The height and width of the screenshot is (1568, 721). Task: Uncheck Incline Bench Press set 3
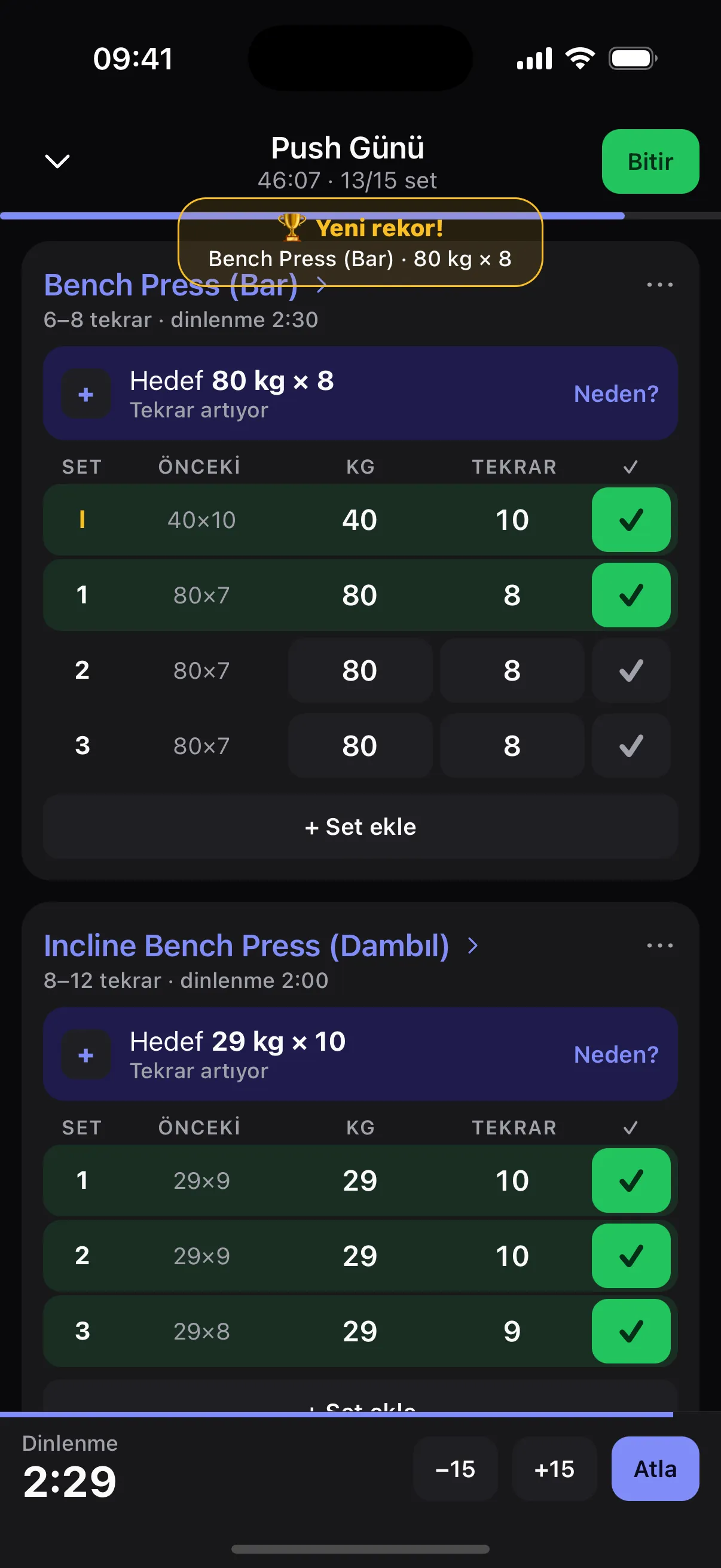point(631,1331)
